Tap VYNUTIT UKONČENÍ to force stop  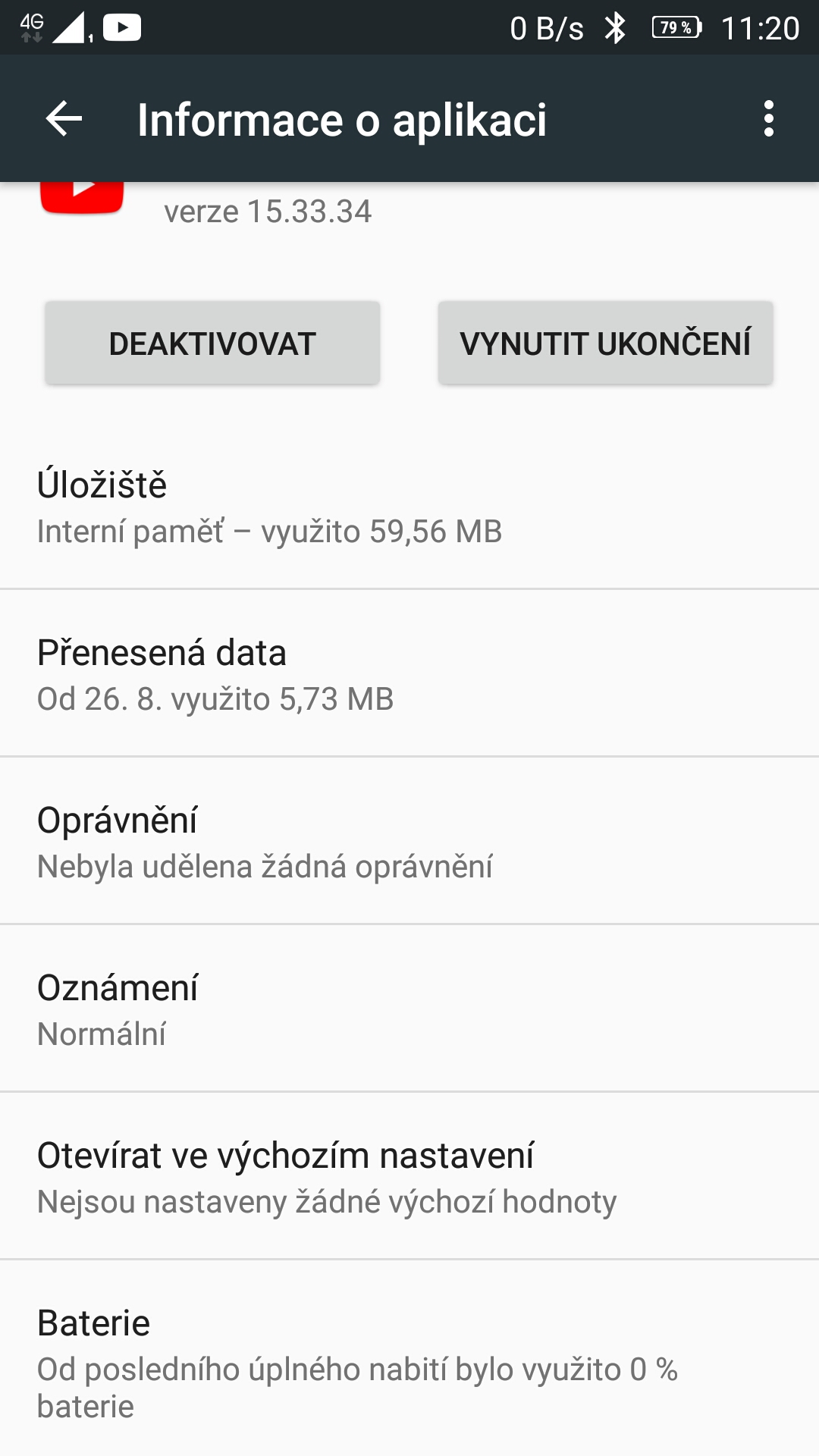(x=605, y=344)
